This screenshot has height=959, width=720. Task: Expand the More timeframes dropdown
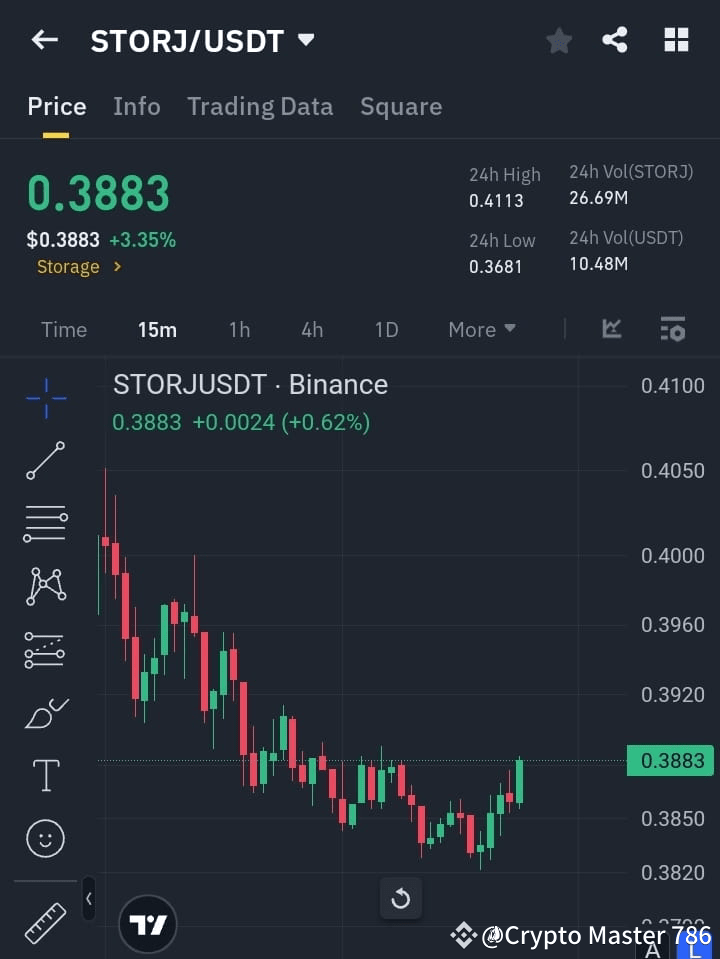coord(481,329)
